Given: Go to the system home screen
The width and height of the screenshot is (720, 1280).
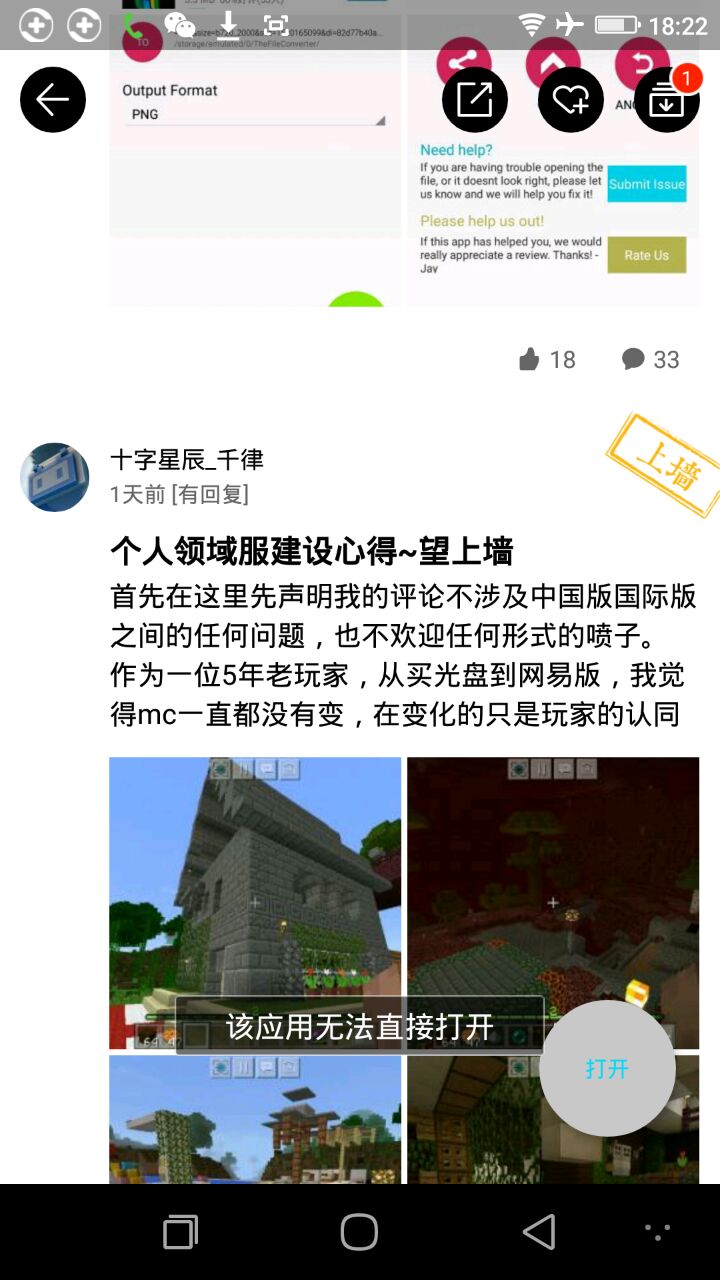Looking at the screenshot, I should pyautogui.click(x=359, y=1232).
